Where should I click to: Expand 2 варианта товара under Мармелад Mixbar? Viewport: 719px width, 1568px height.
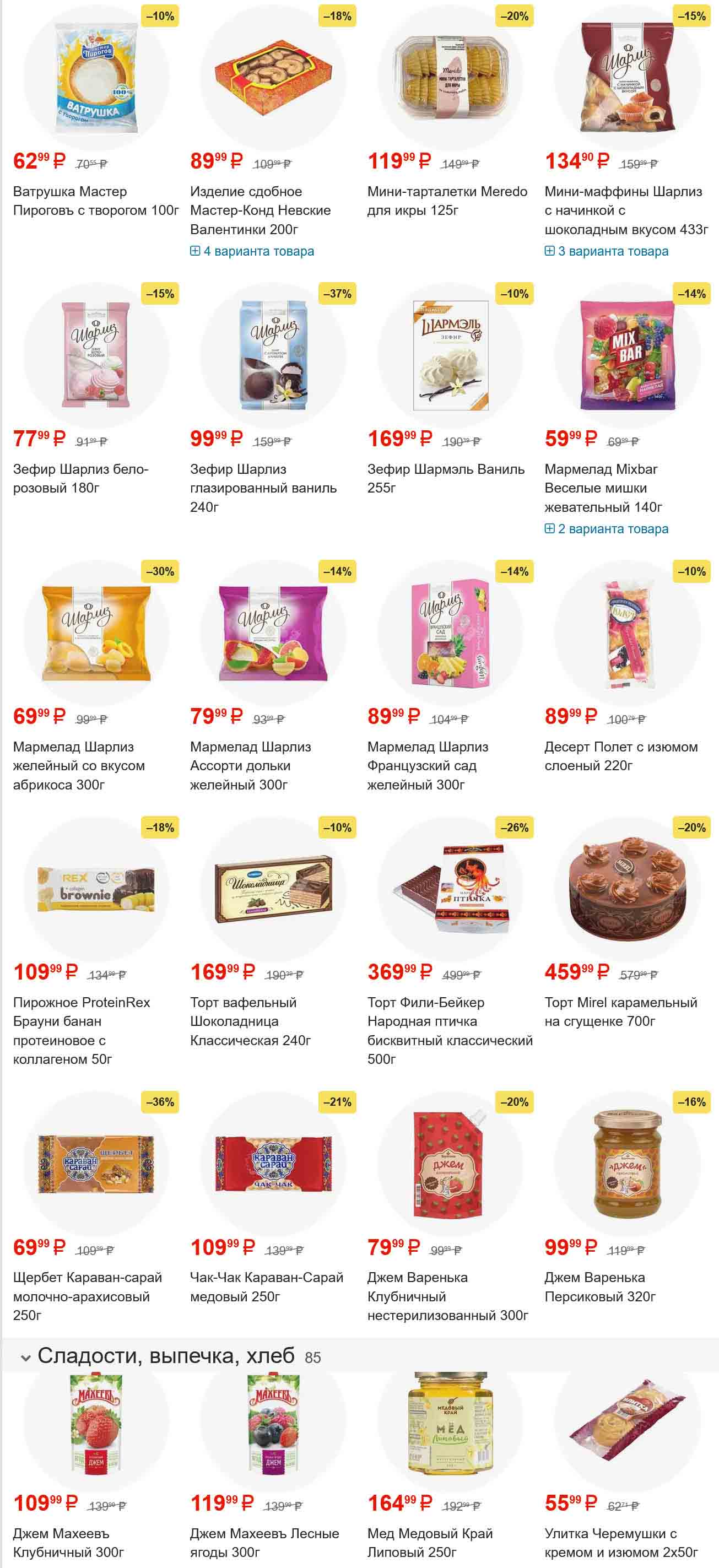607,529
